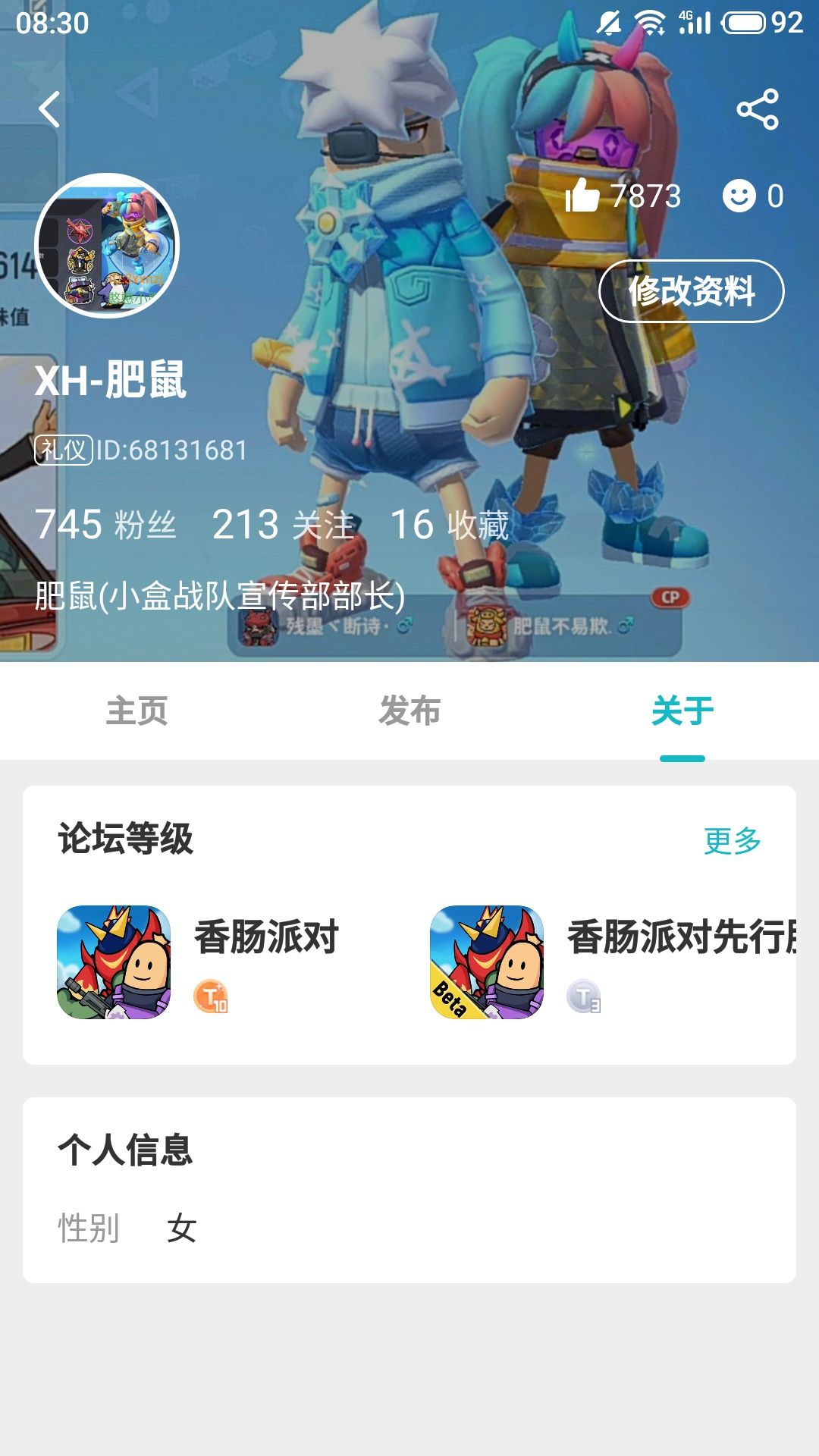
Task: Go back using the top-left arrow
Action: click(x=50, y=109)
